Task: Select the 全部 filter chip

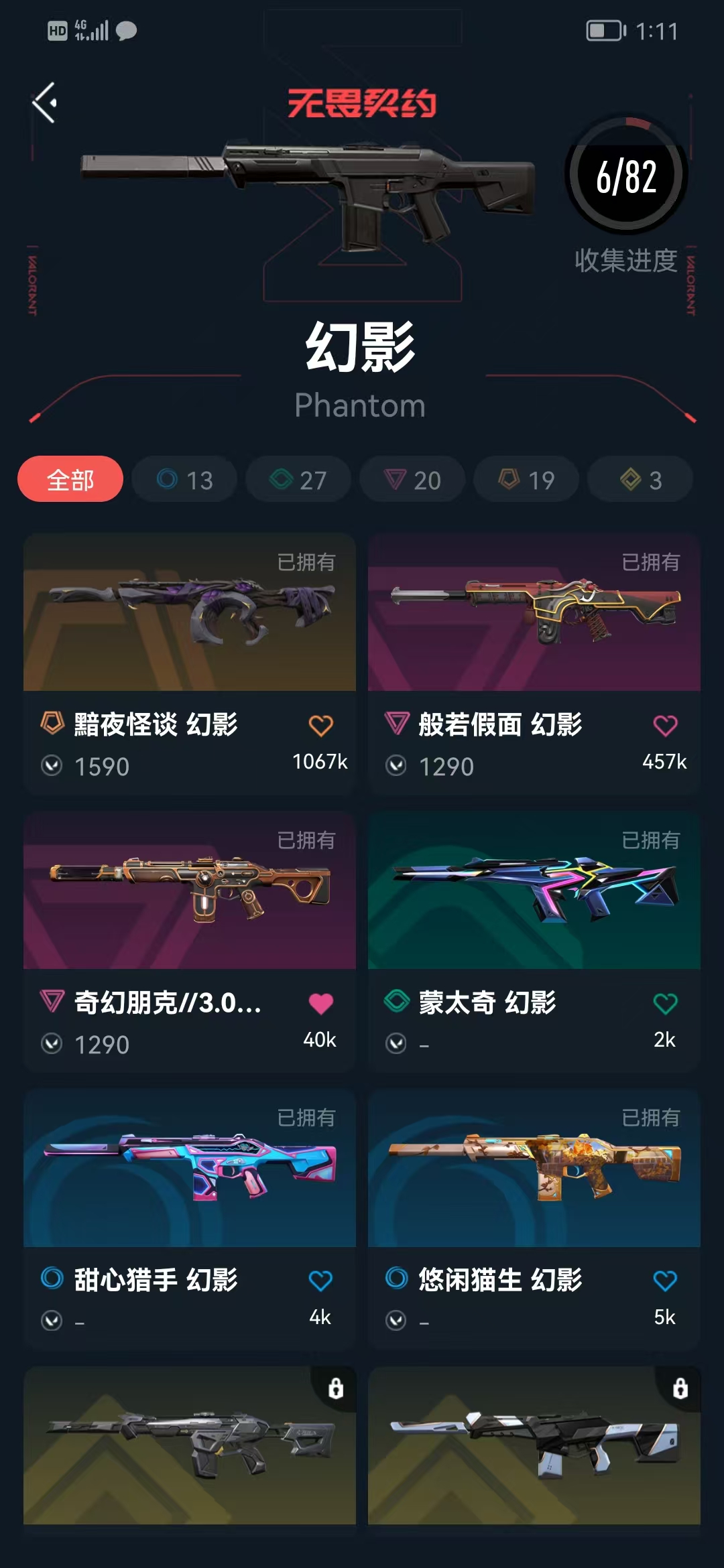Action: tap(70, 480)
